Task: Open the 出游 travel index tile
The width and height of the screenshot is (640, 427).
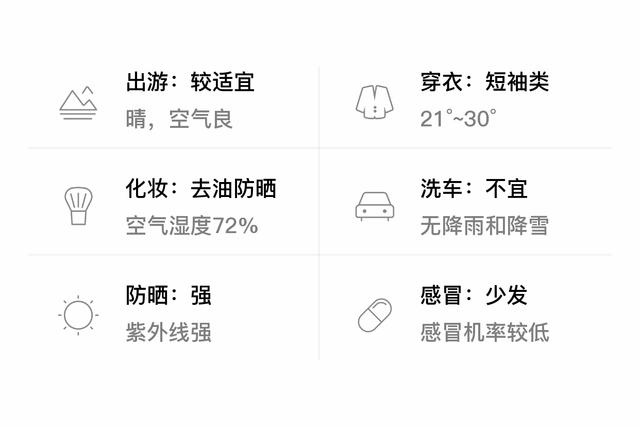Action: [175, 100]
